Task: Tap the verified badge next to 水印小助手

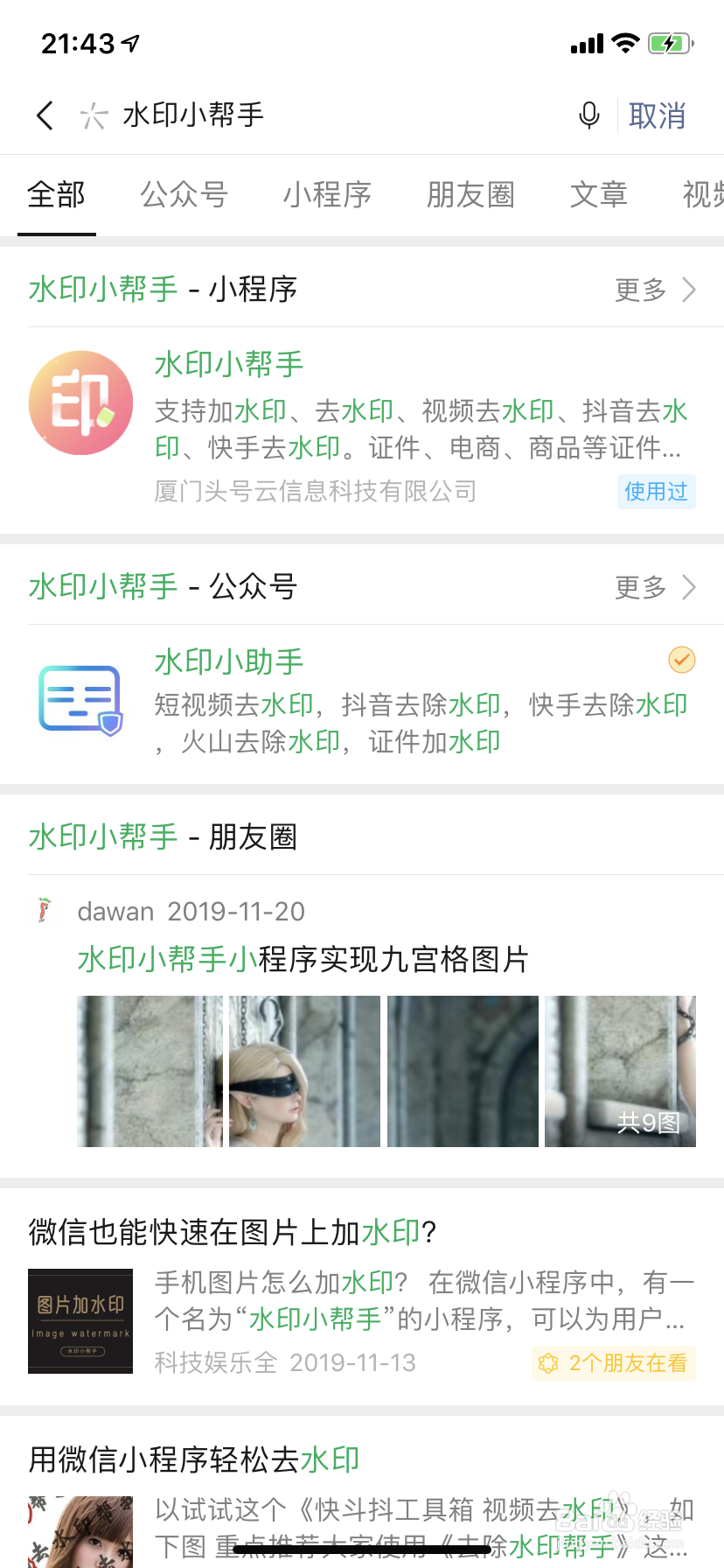Action: point(681,661)
